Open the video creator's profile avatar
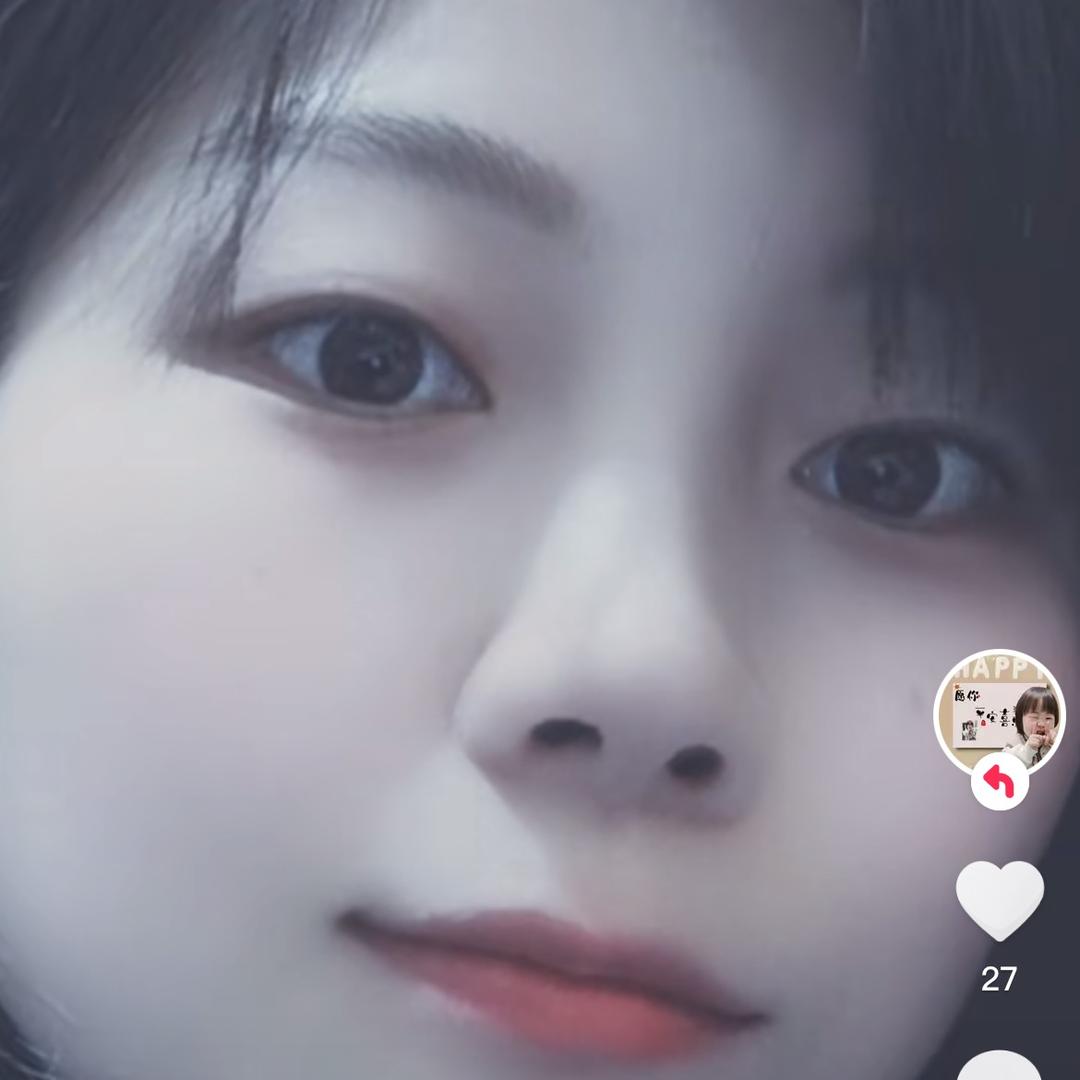 [999, 711]
